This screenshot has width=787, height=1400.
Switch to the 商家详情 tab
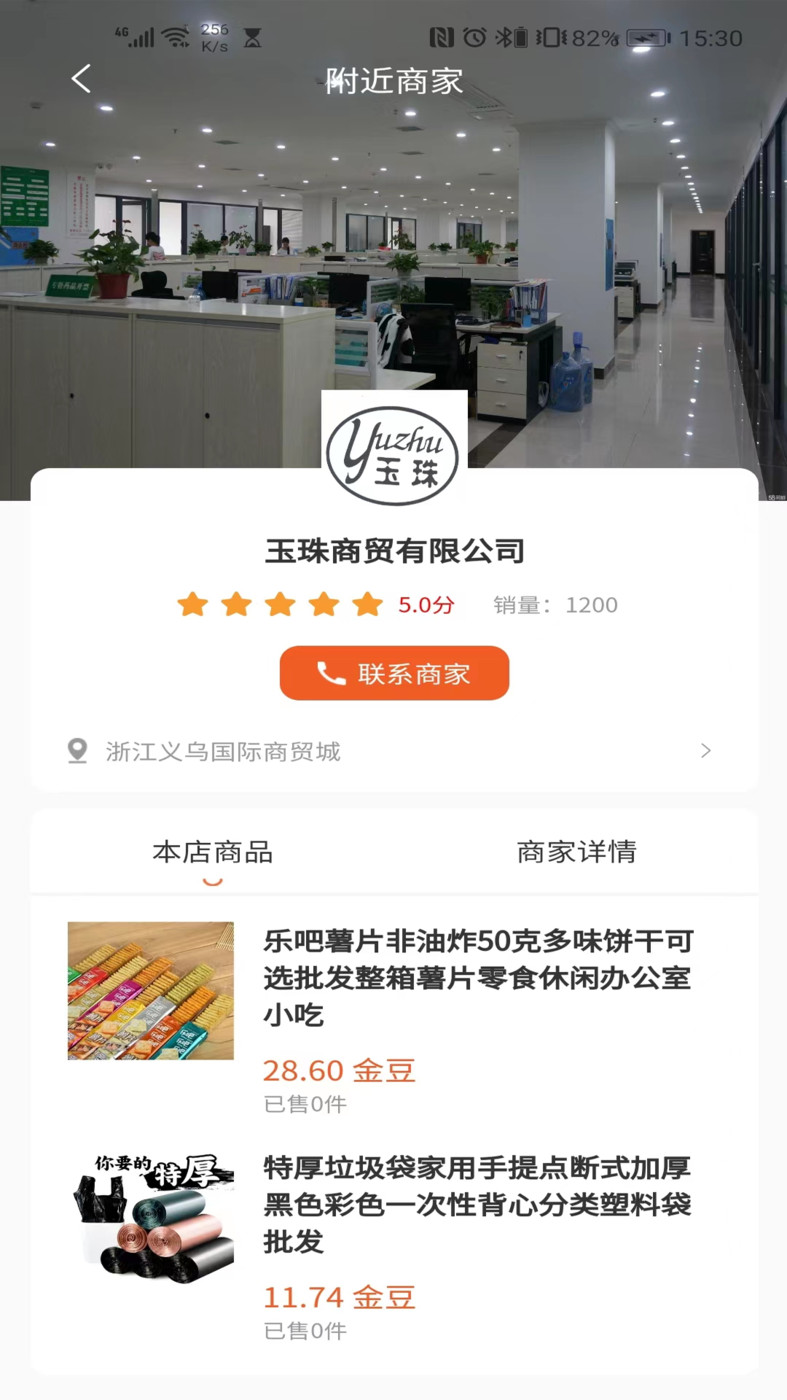tap(576, 852)
